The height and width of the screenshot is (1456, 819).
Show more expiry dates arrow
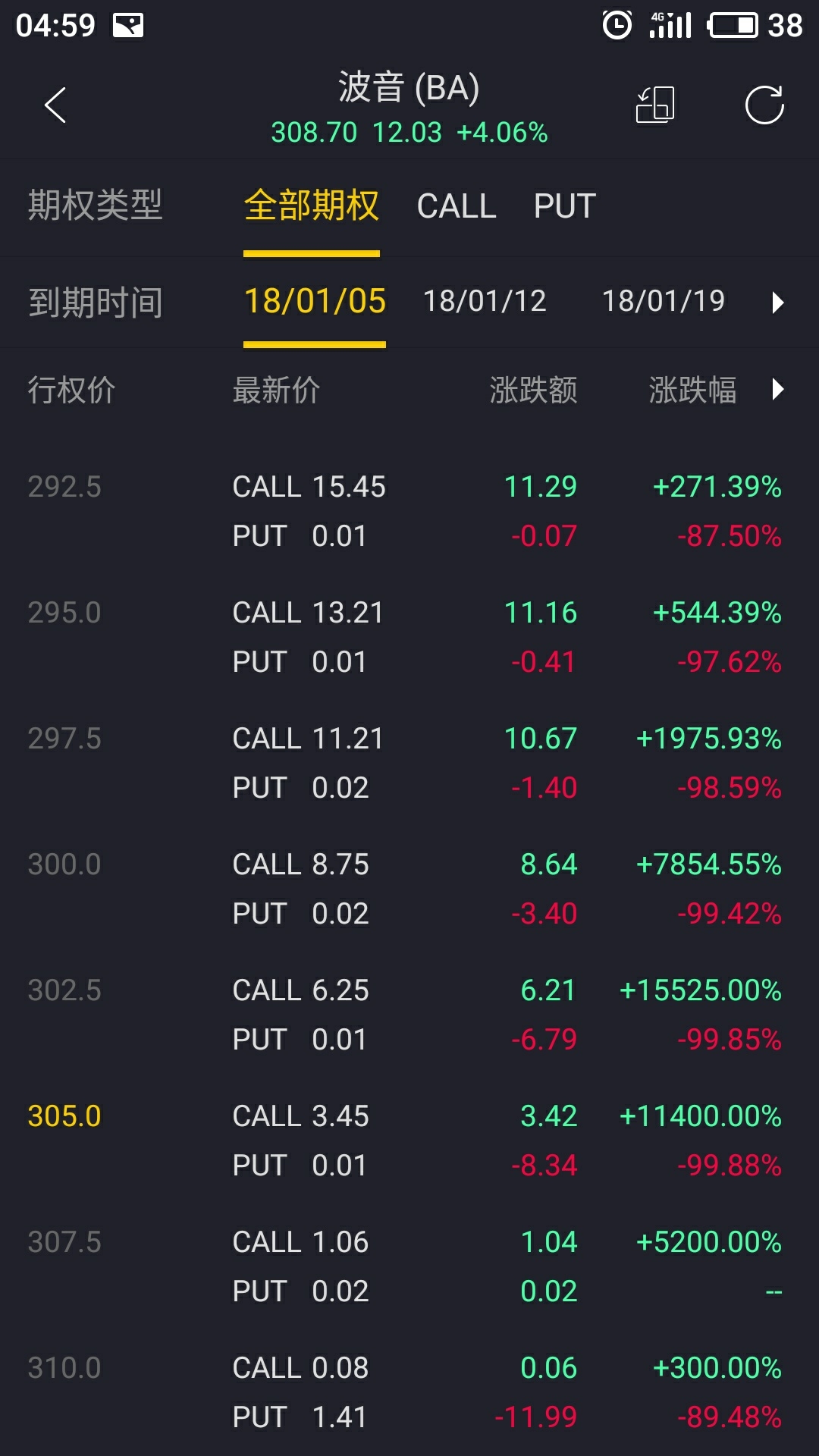[x=777, y=303]
